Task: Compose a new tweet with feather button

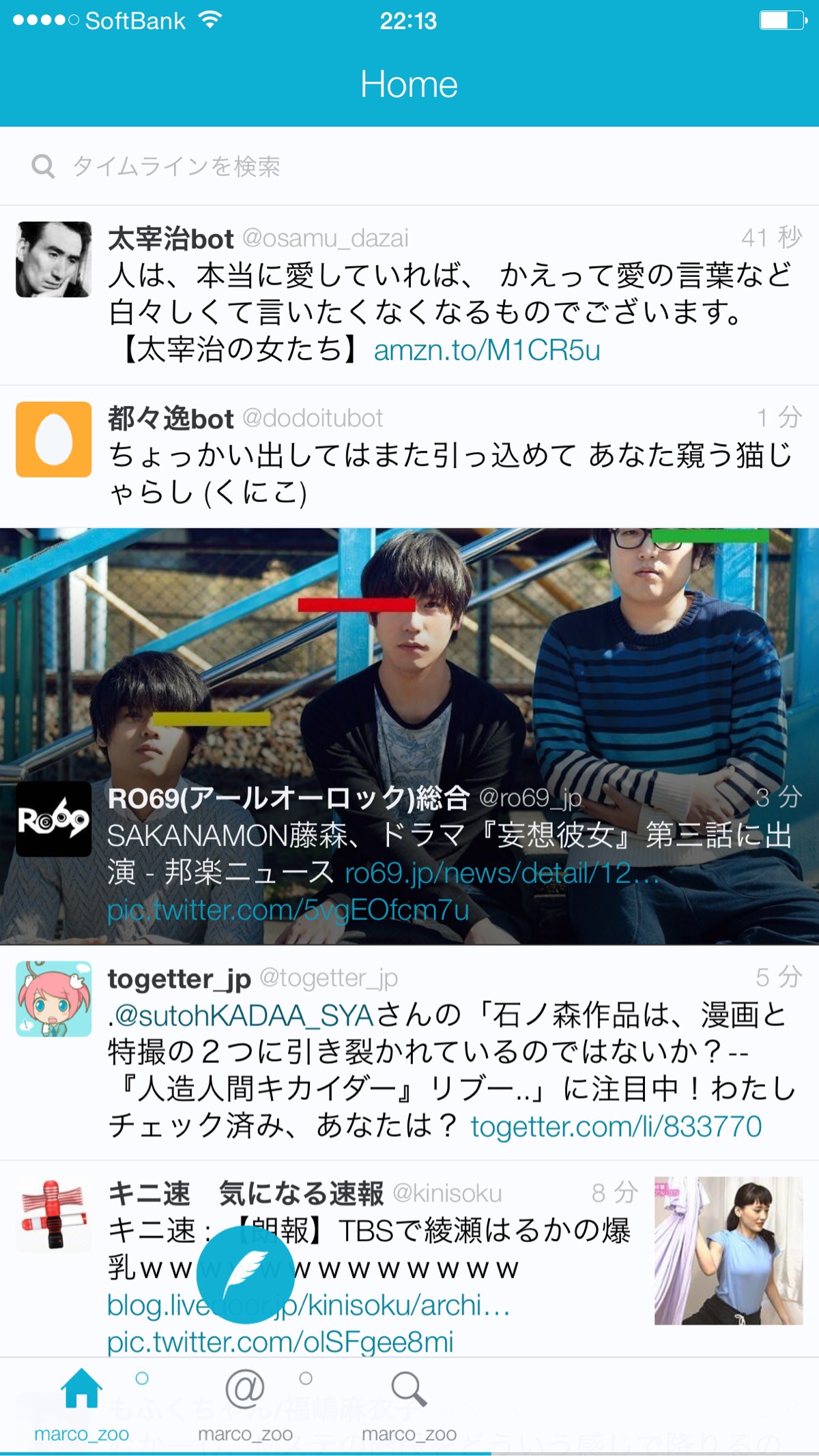Action: coord(246,1274)
